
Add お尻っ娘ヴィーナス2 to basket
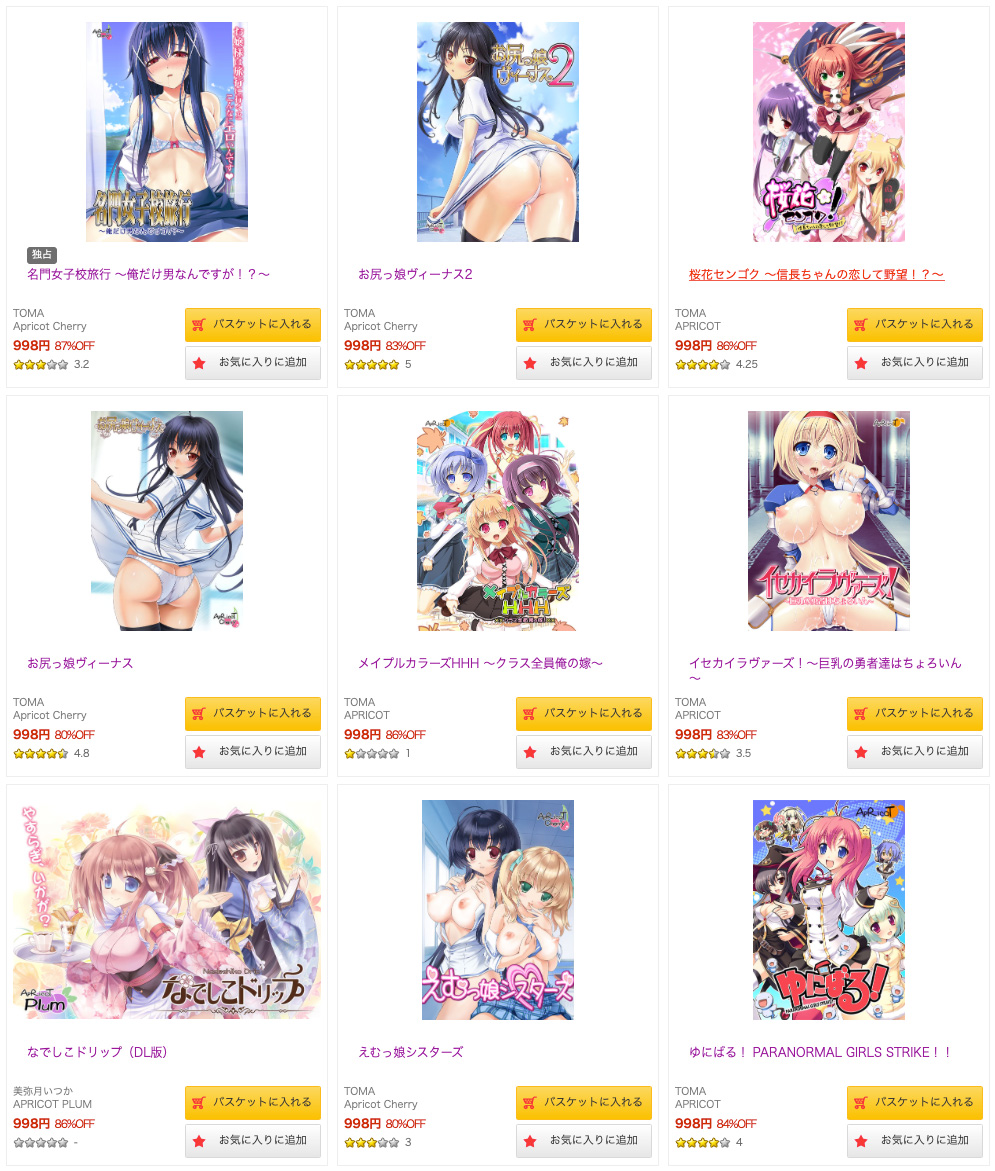pos(583,324)
